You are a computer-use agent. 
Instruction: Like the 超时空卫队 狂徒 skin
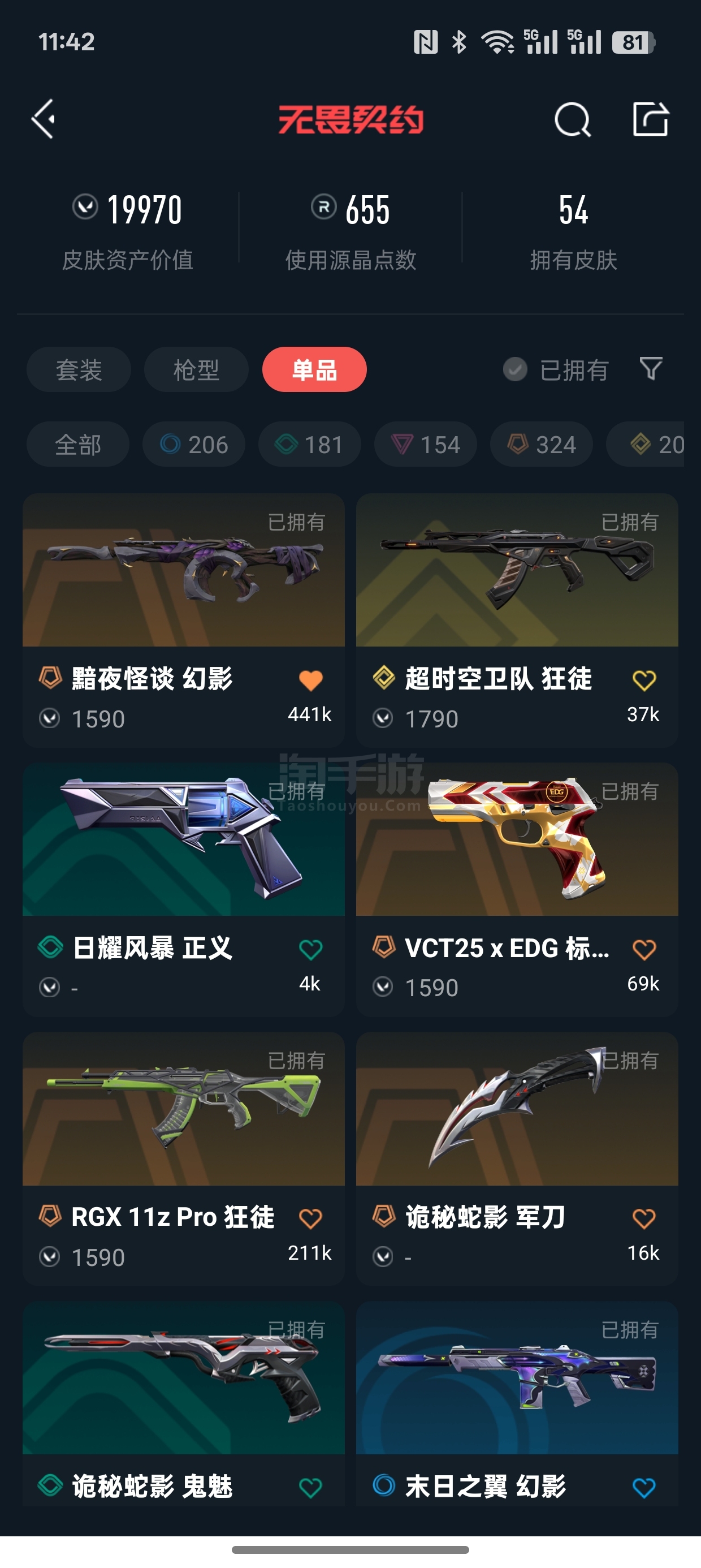pos(644,680)
